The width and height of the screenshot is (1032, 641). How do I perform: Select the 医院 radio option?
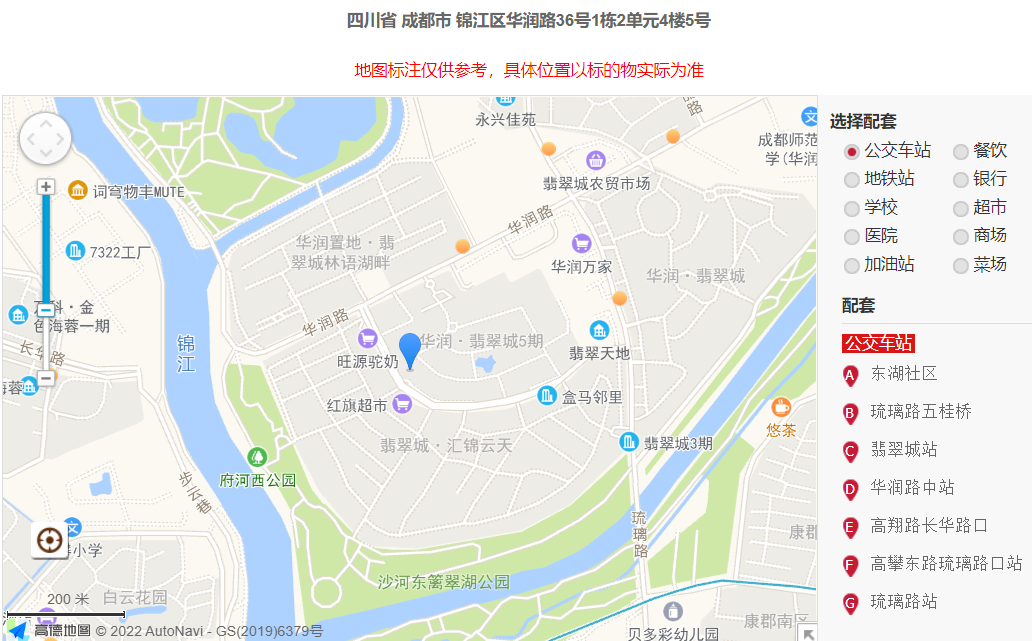(x=851, y=237)
